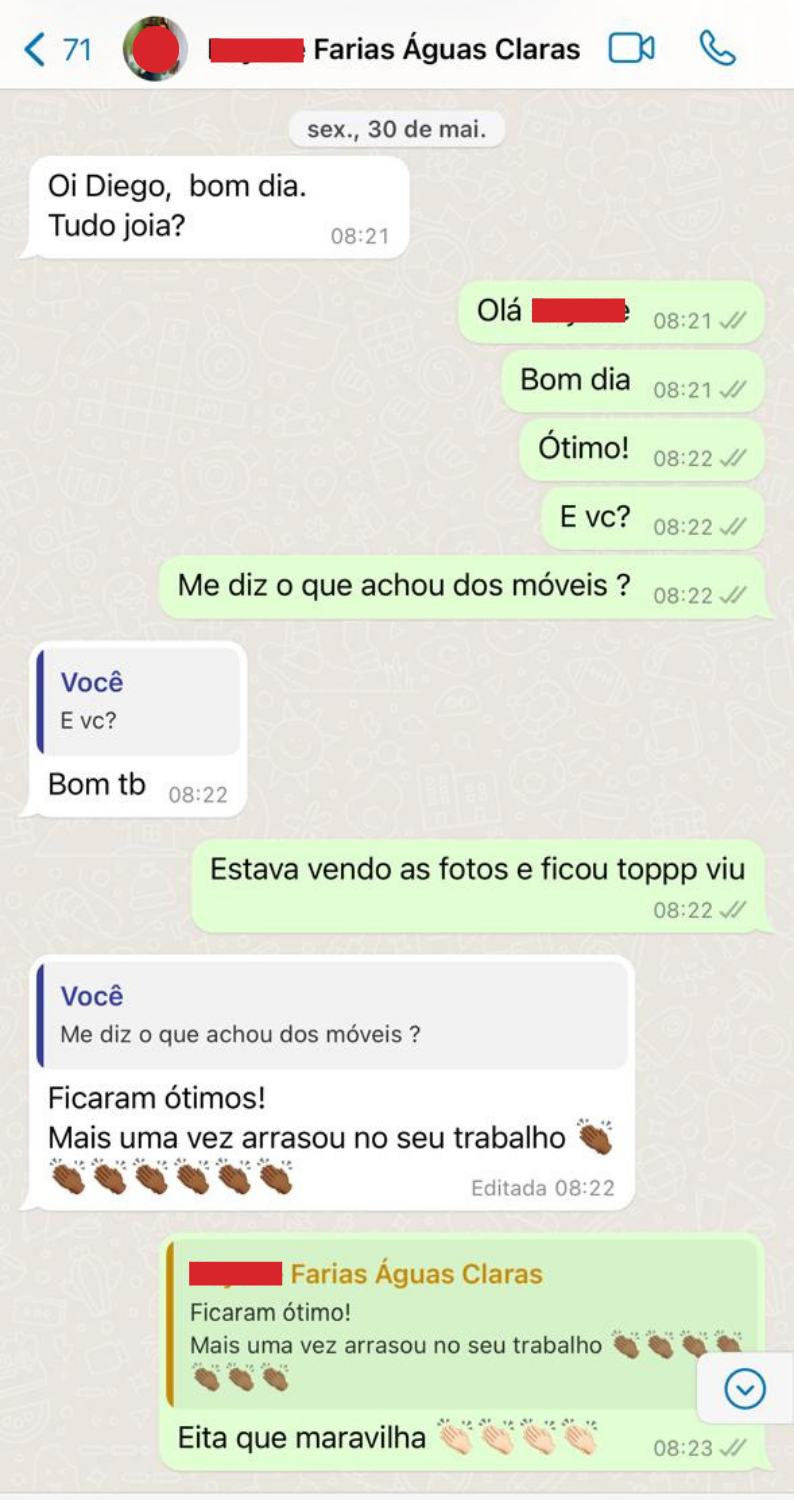Open quoted "Me diz o que achou dos móveis ?" reply

click(x=330, y=1014)
